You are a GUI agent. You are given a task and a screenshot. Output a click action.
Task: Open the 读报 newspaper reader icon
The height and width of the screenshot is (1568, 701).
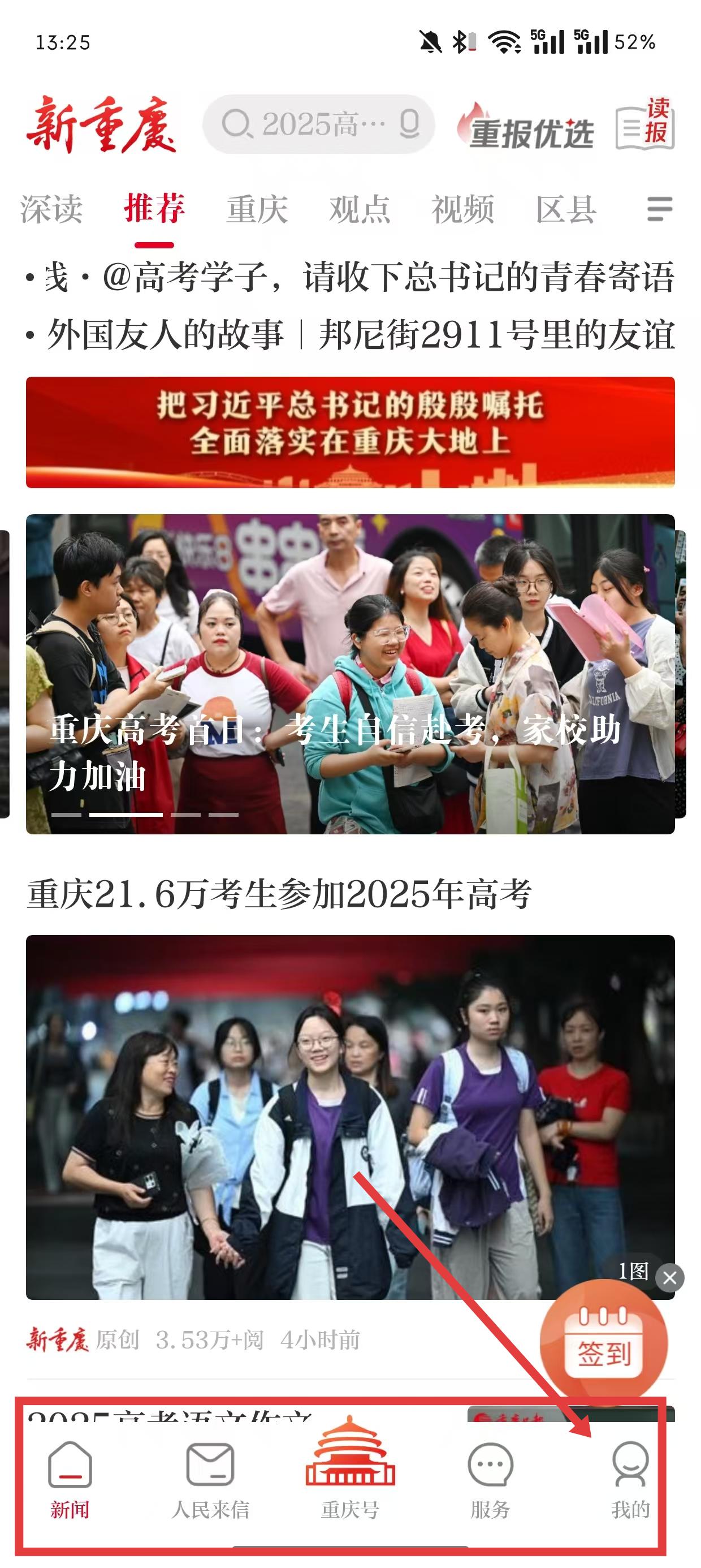pyautogui.click(x=645, y=124)
